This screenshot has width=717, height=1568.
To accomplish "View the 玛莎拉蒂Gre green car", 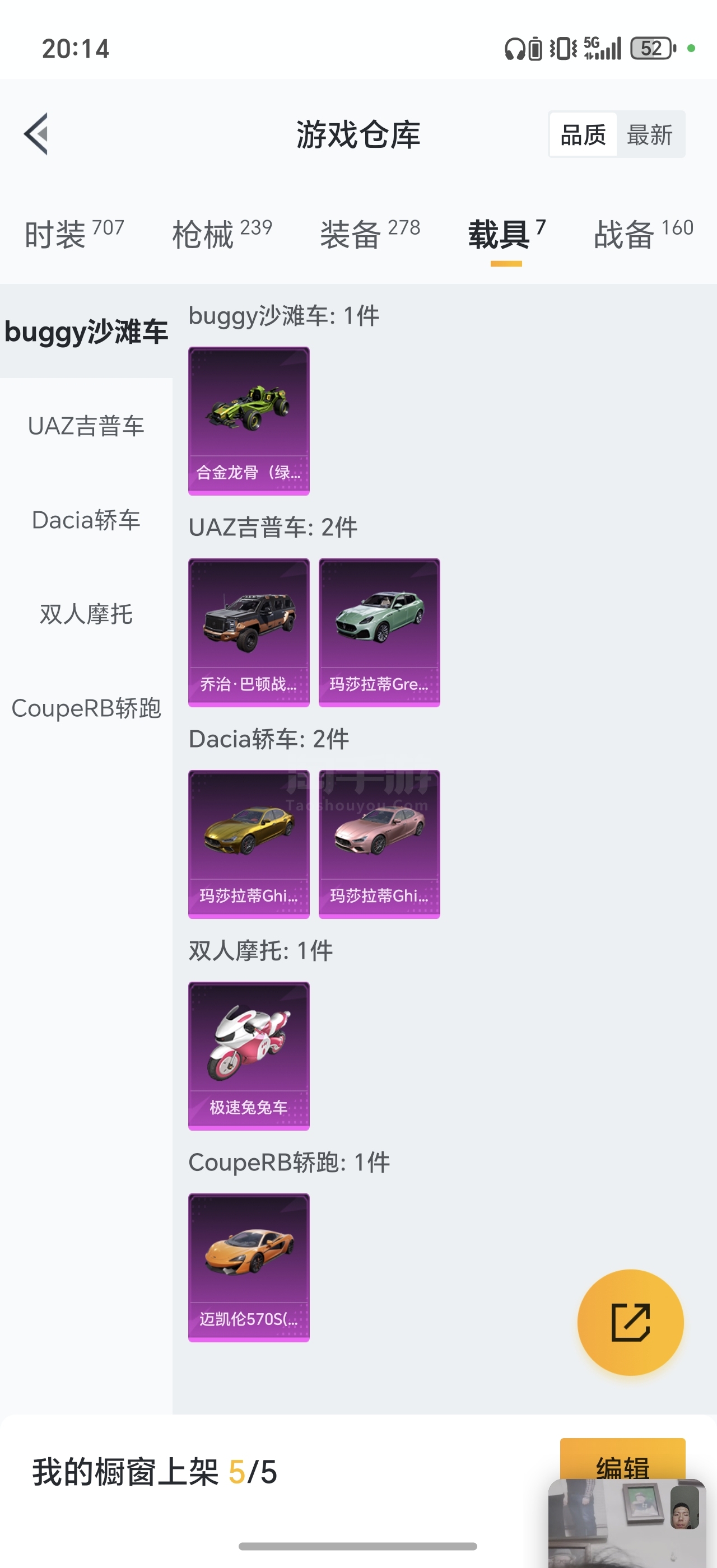I will 379,632.
